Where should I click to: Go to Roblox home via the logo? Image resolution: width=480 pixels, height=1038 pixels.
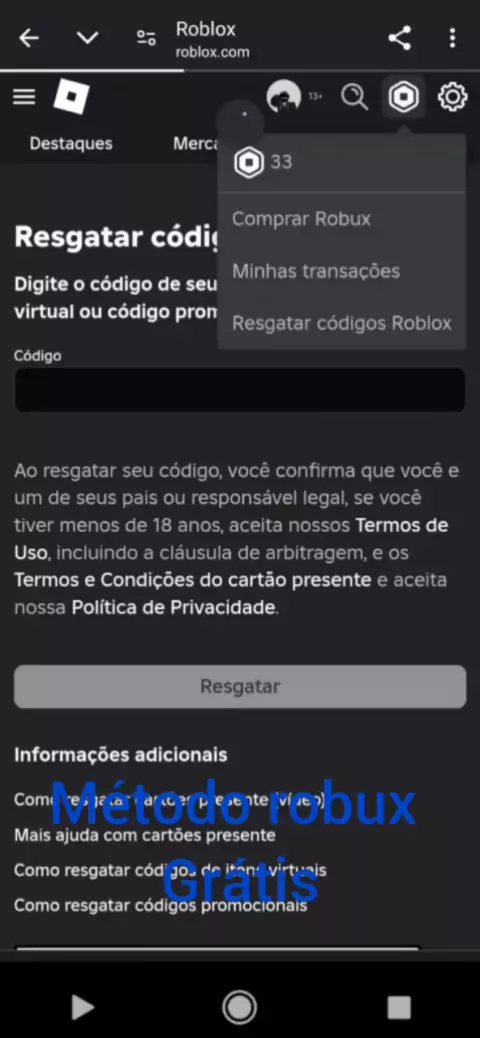[72, 97]
